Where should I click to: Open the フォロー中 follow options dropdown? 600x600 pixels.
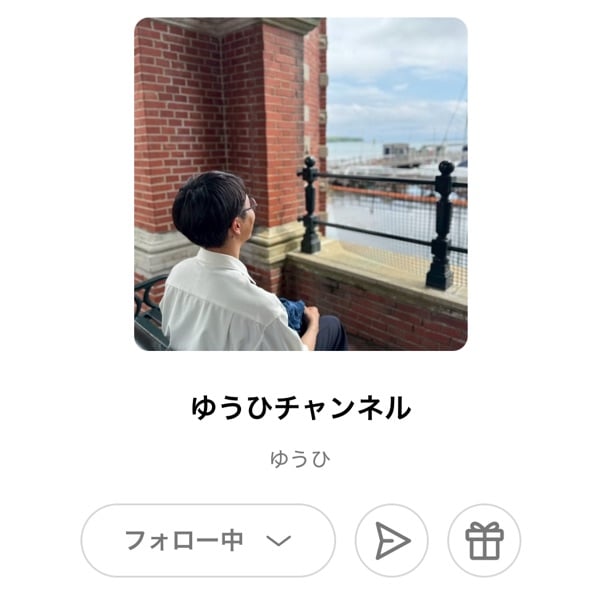pyautogui.click(x=208, y=541)
